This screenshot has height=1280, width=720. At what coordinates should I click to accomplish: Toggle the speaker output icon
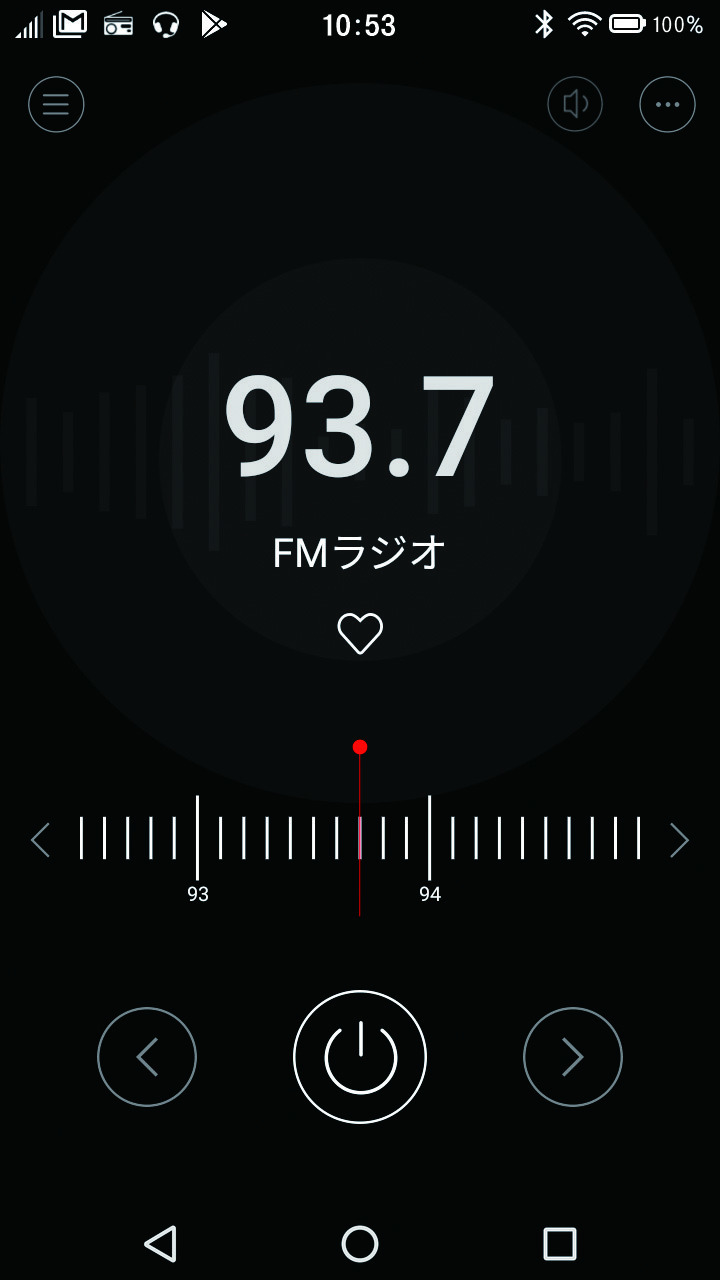575,104
